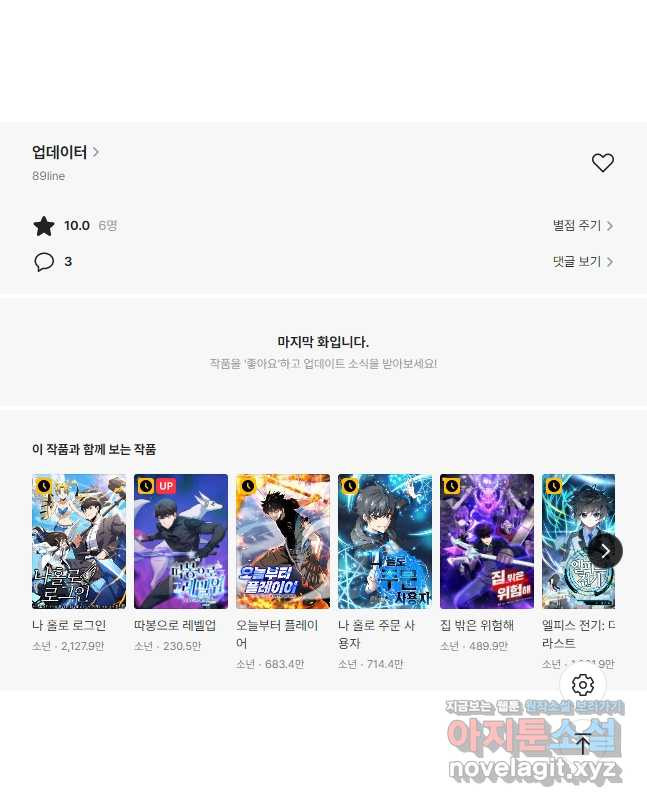Open the 오늘부터 플레이어 webtoon
Screen dimensions: 647x807
coord(283,541)
